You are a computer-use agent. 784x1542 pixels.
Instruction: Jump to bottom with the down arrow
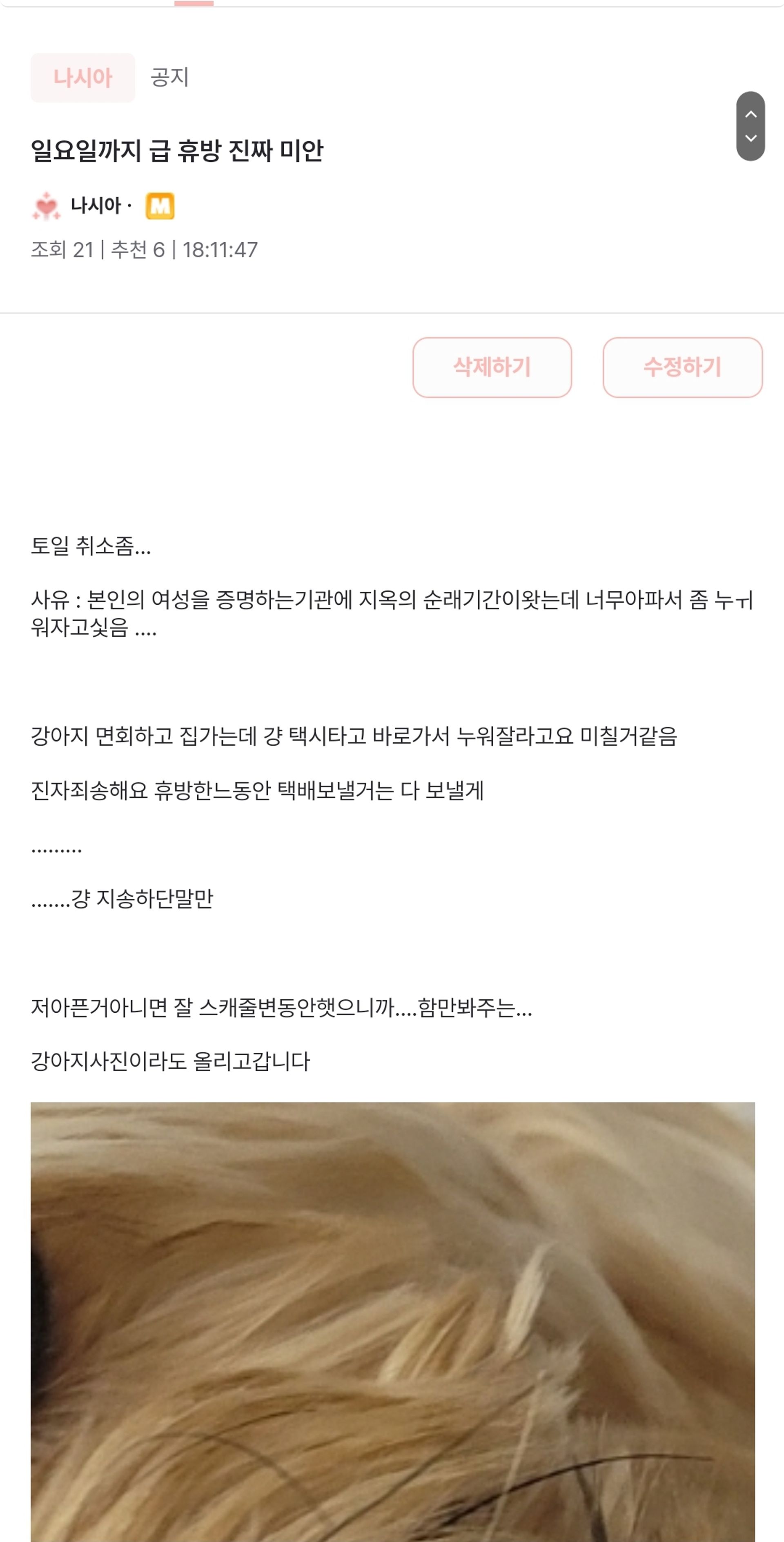[751, 138]
